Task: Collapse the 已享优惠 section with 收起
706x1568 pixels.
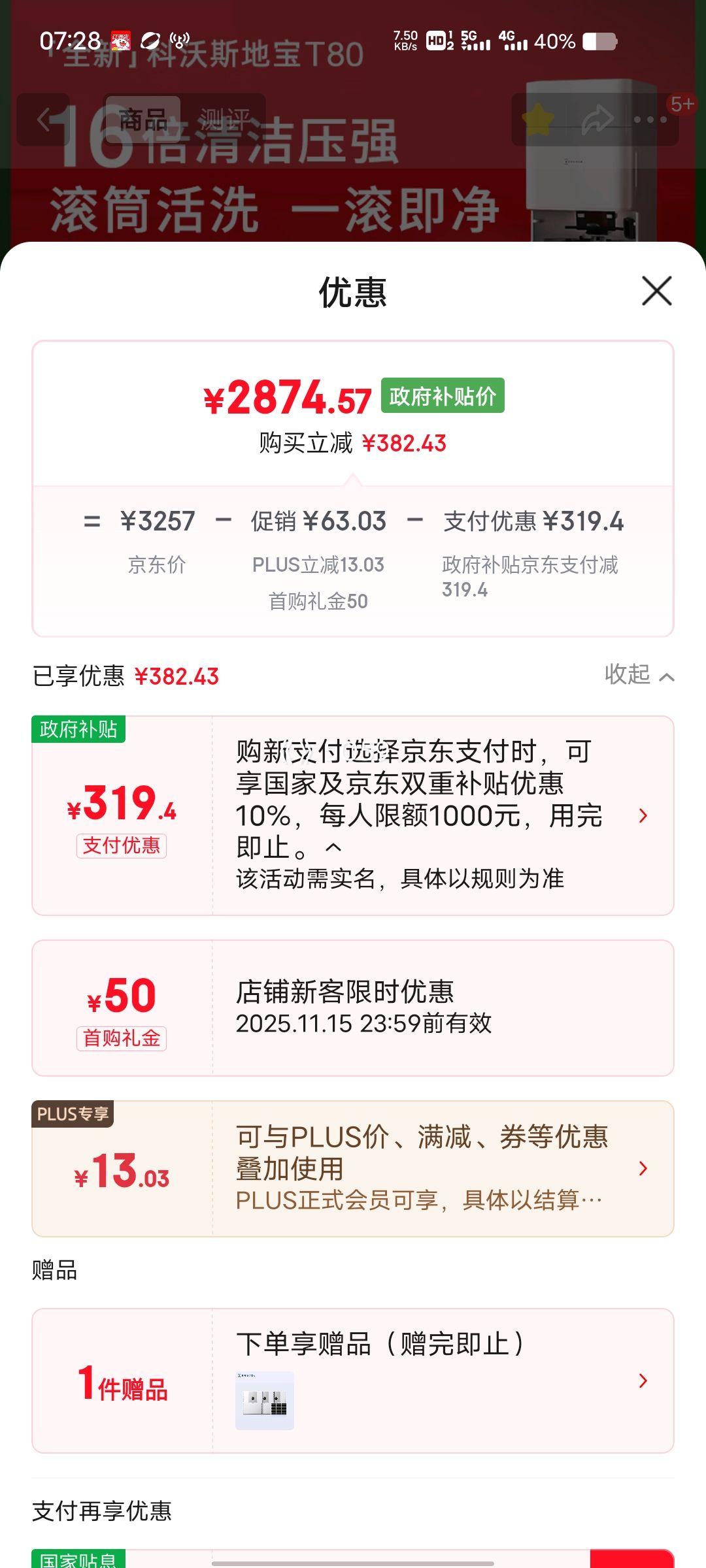Action: point(638,675)
